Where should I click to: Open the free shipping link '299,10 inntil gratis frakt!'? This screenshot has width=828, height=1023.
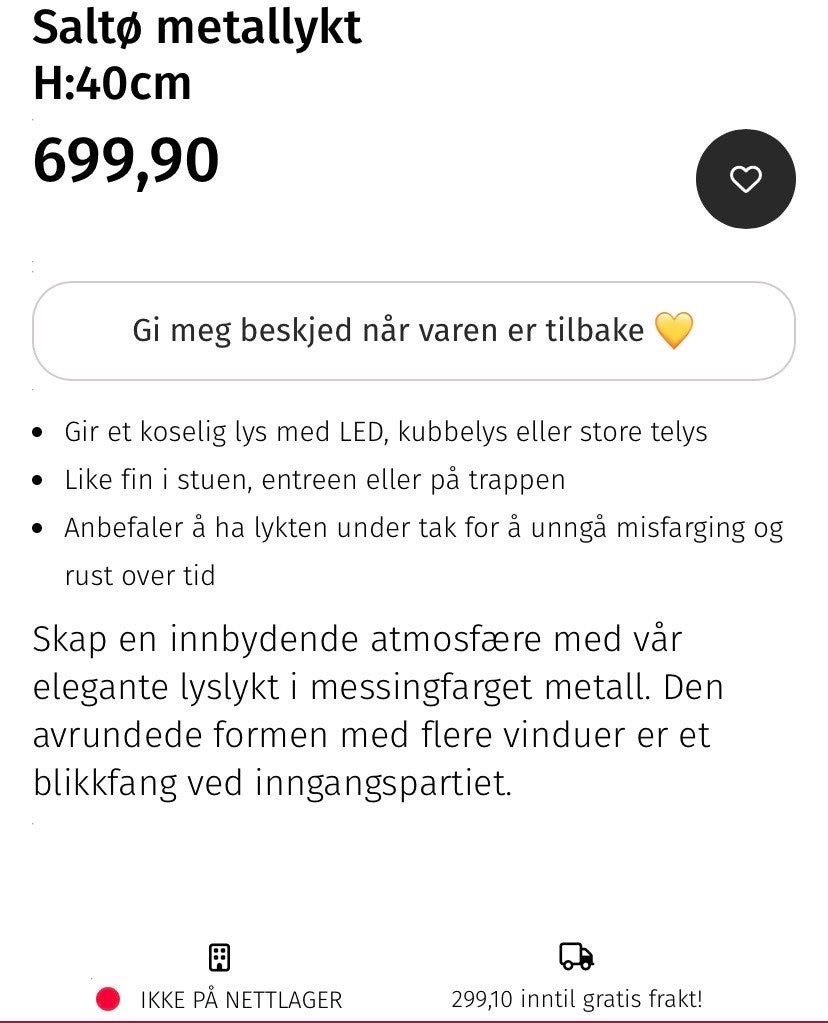tap(580, 998)
